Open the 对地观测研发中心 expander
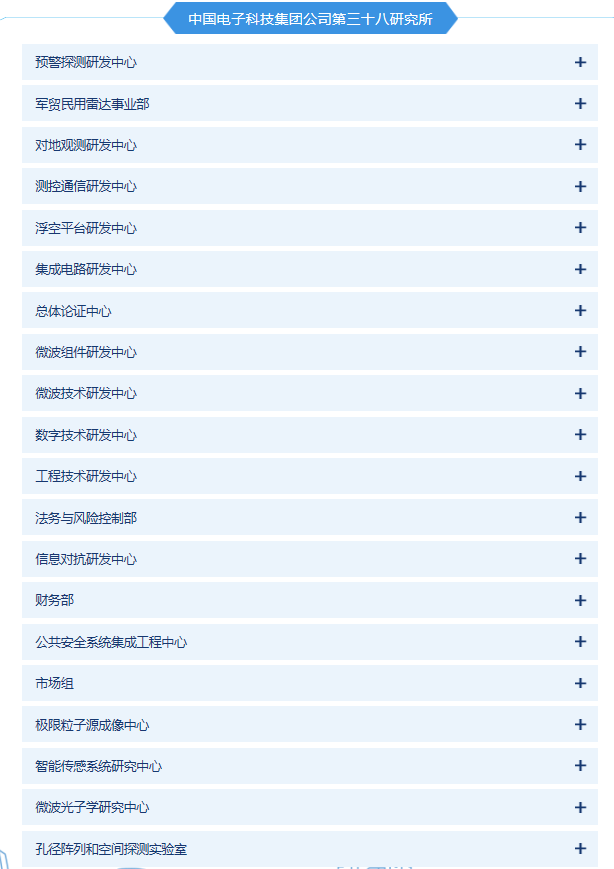The height and width of the screenshot is (869, 614). (x=580, y=145)
